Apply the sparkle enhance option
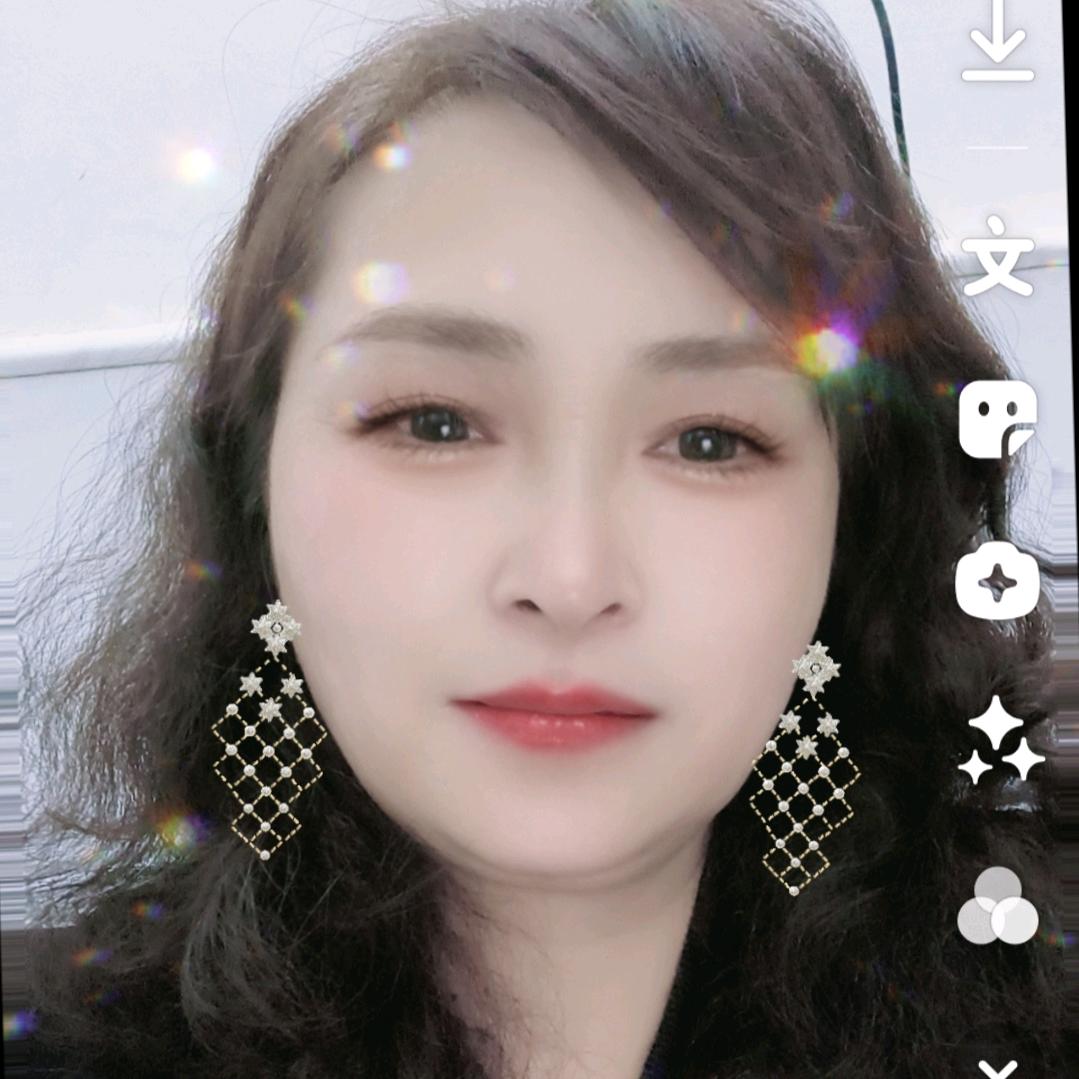 point(999,742)
